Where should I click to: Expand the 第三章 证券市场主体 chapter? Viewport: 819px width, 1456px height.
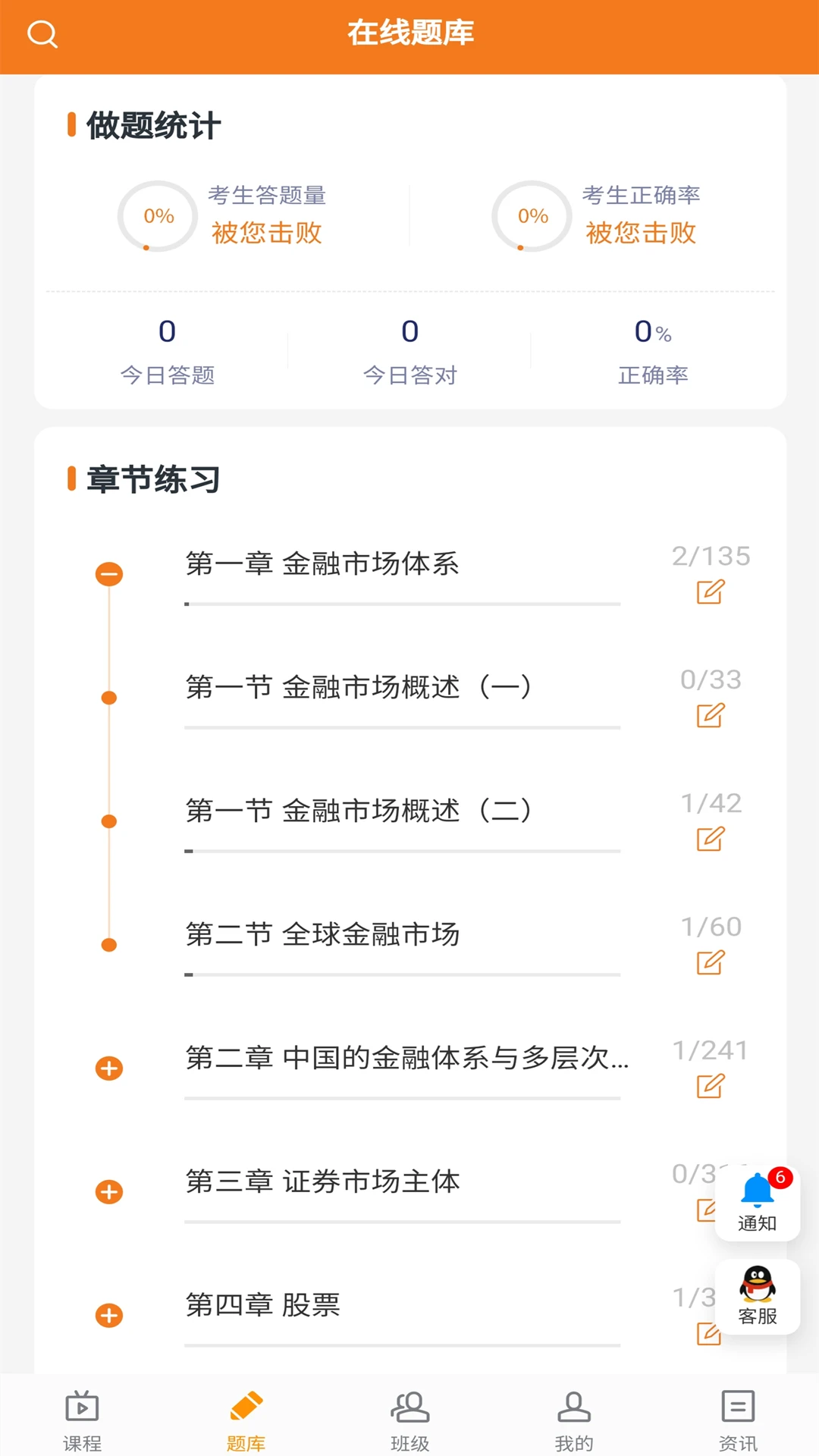pyautogui.click(x=108, y=1191)
